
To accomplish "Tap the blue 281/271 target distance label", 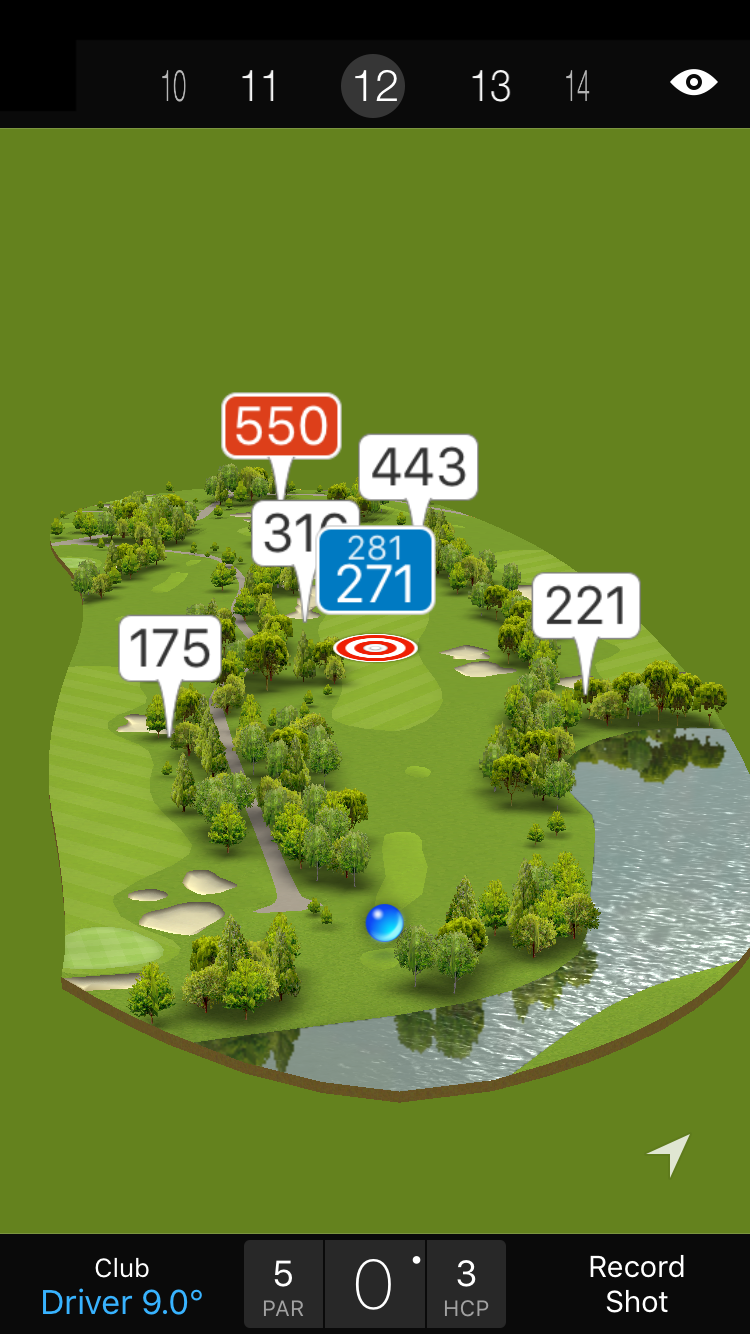I will click(376, 570).
